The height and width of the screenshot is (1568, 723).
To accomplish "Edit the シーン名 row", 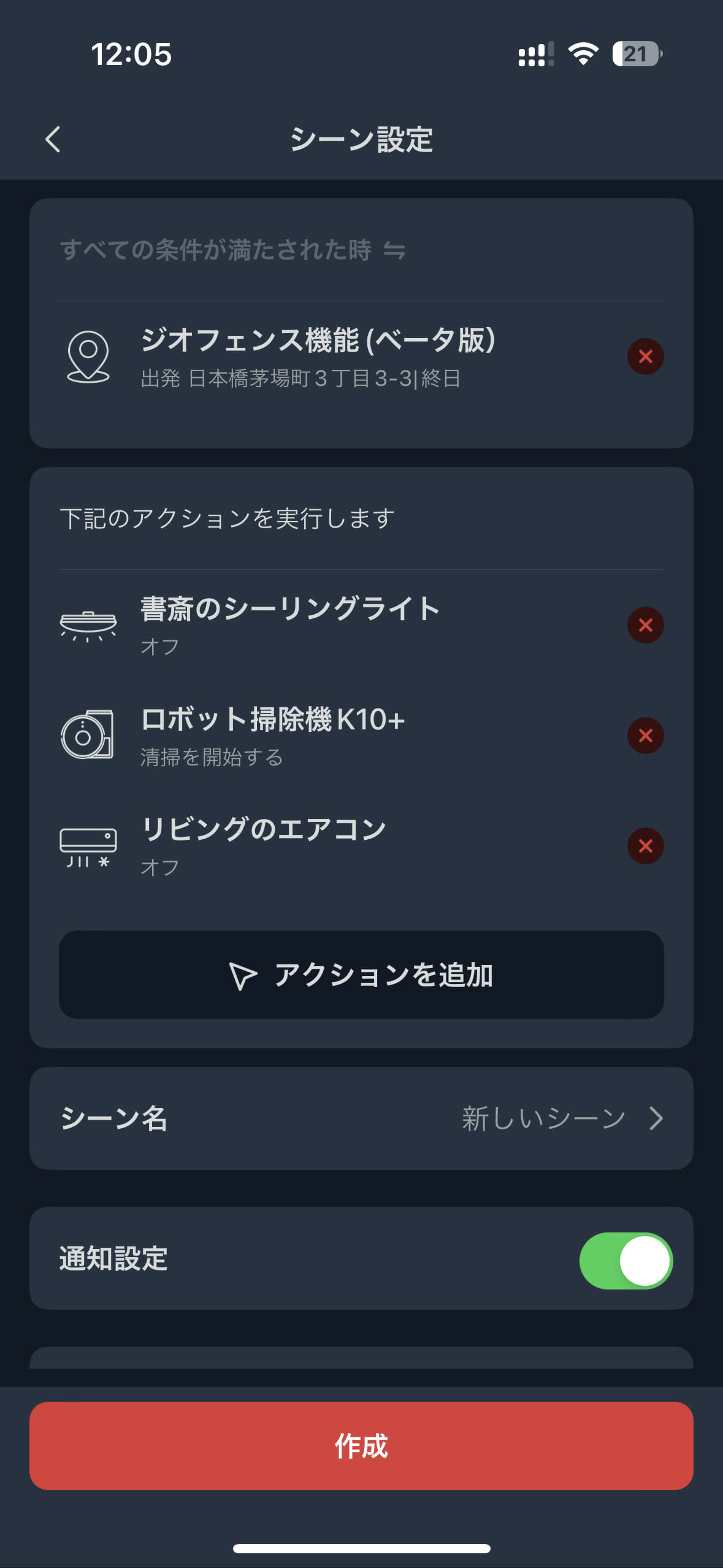I will pyautogui.click(x=361, y=1118).
